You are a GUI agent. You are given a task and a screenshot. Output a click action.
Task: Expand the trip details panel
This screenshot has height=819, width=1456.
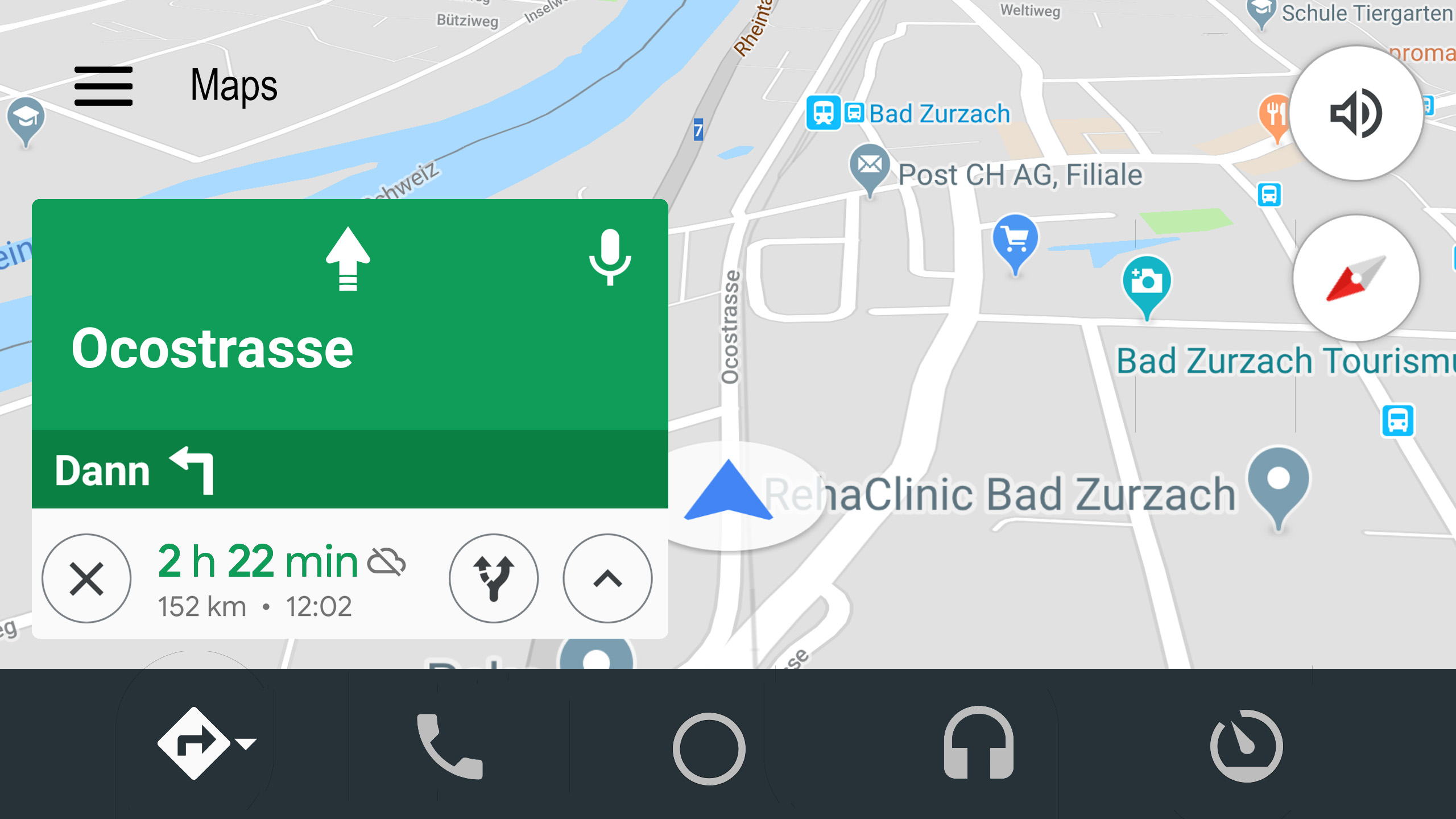[x=607, y=578]
